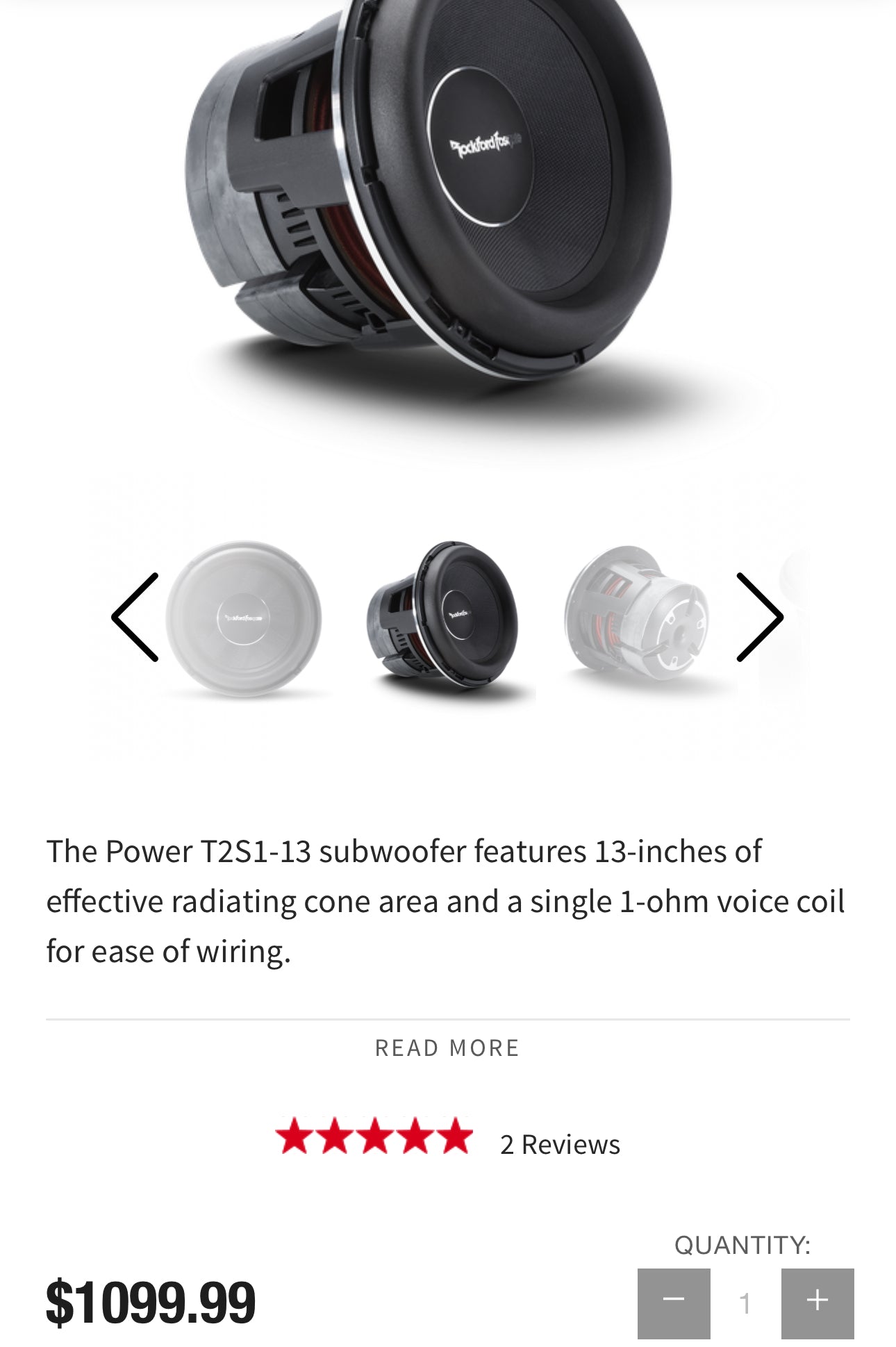Show the next product image
The height and width of the screenshot is (1347, 896).
coord(759,618)
